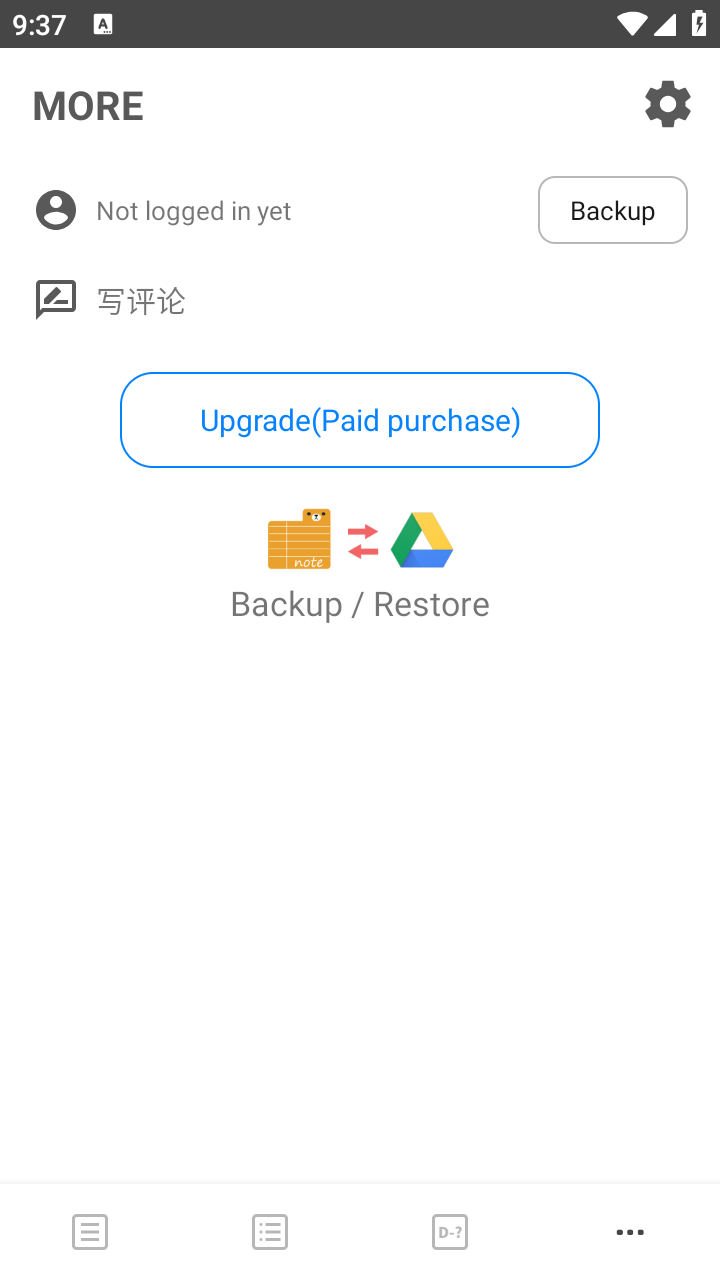Tap the Backup button
This screenshot has width=720, height=1280.
(x=612, y=210)
